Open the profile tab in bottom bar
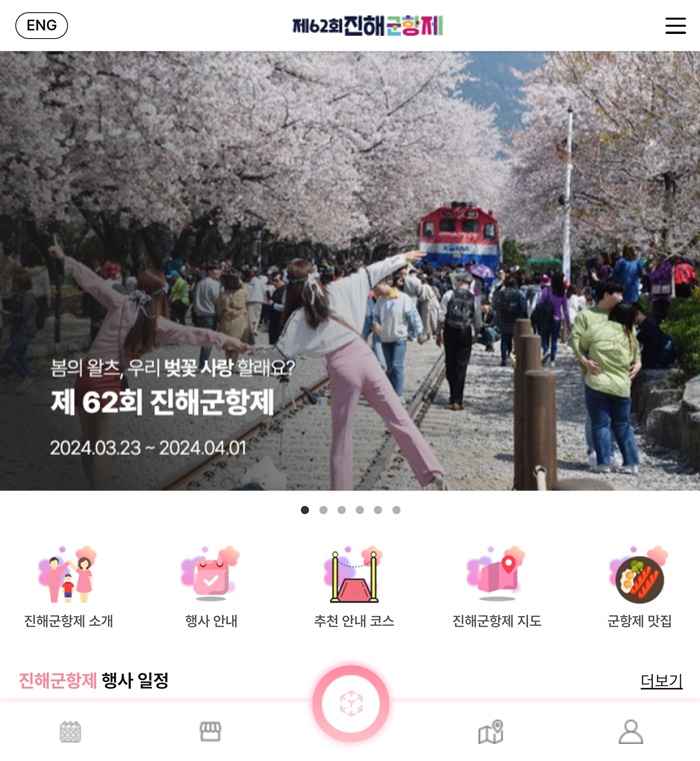This screenshot has width=700, height=761. tap(630, 732)
